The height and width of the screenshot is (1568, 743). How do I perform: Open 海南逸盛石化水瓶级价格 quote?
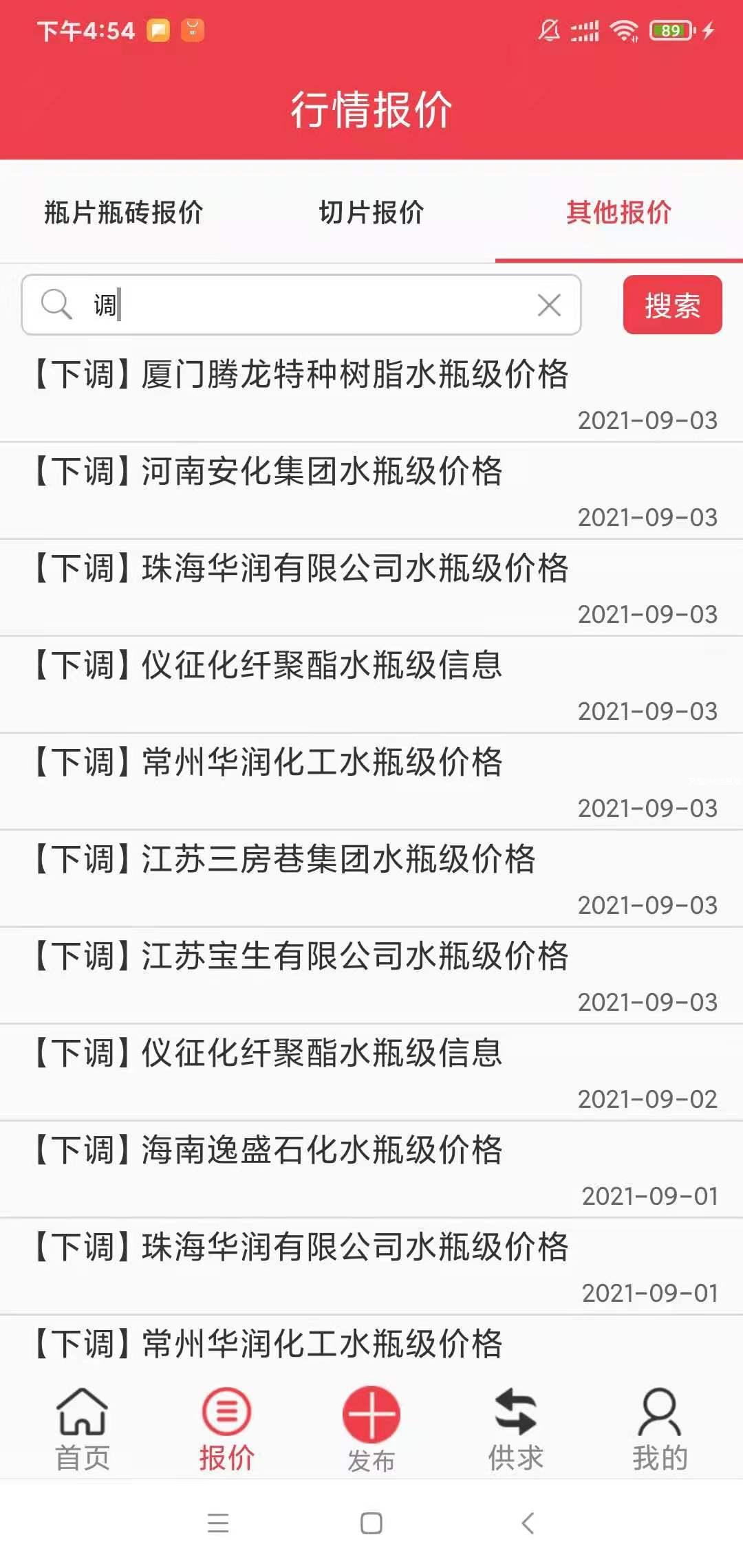pyautogui.click(x=268, y=1151)
